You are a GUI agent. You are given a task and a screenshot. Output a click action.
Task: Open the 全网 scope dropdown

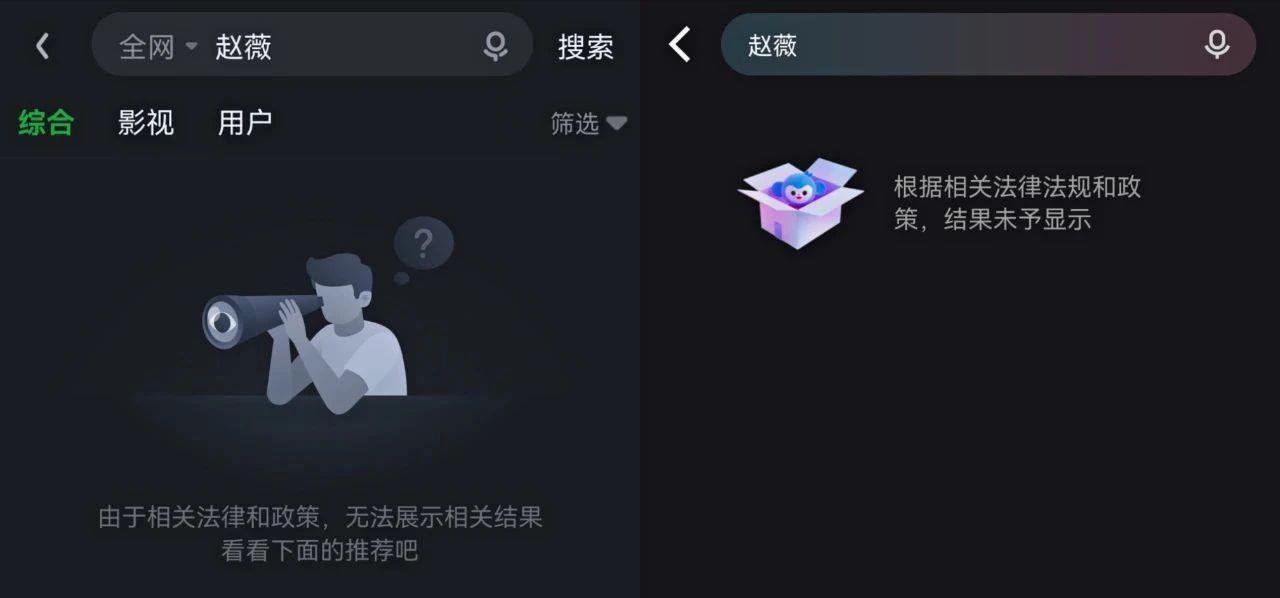coord(158,47)
